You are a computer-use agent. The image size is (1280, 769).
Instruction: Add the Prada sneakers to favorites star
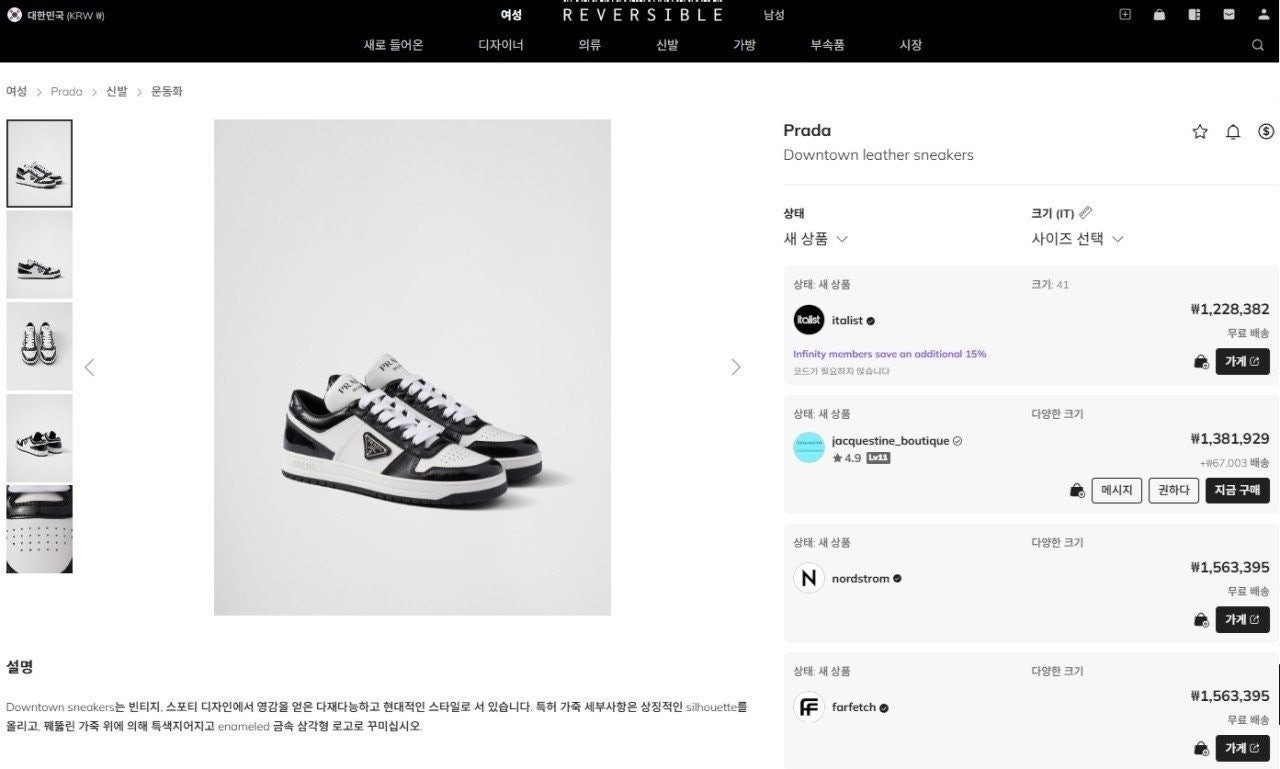(x=1200, y=132)
